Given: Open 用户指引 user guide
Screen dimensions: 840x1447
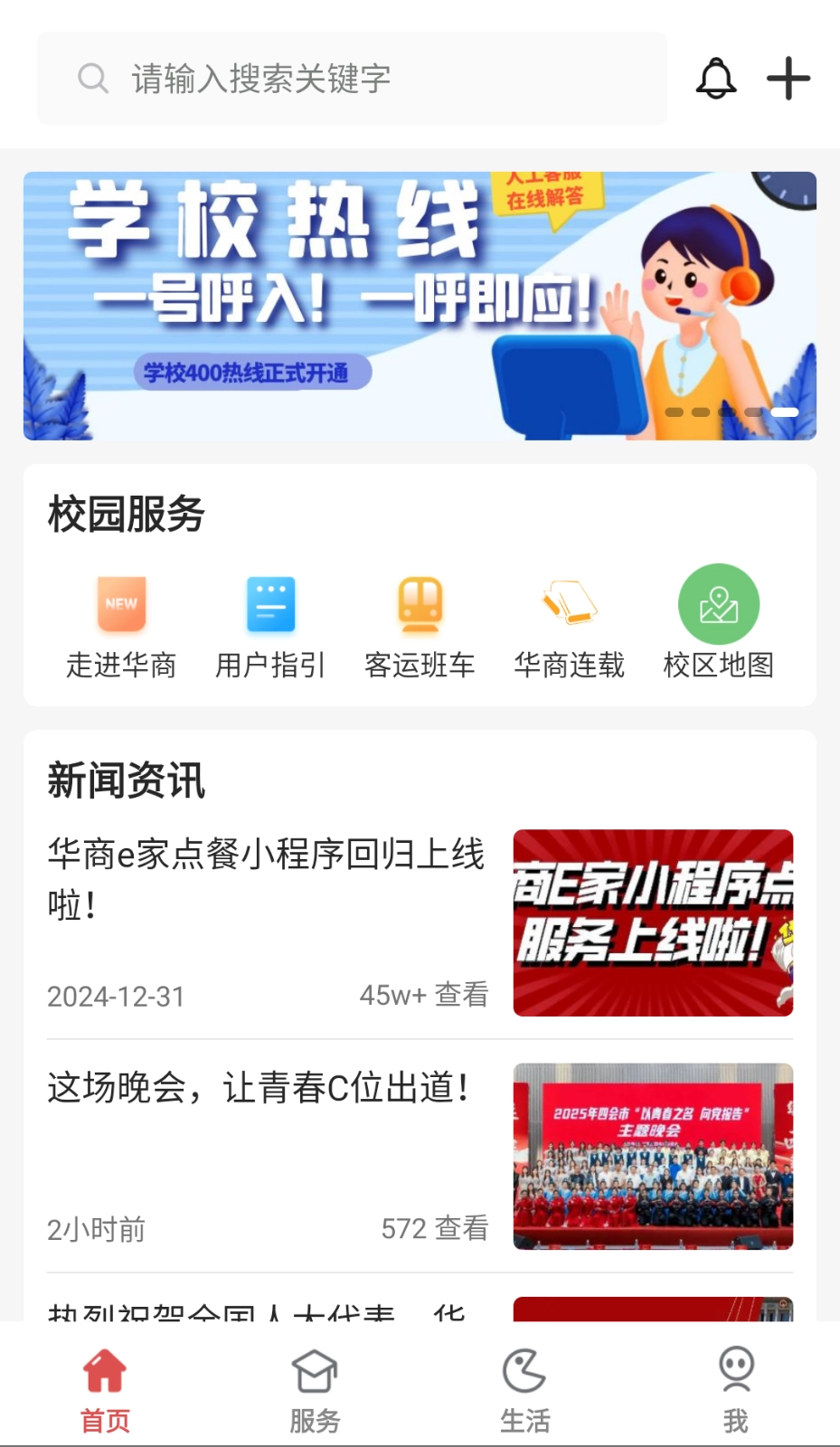Looking at the screenshot, I should click(270, 626).
